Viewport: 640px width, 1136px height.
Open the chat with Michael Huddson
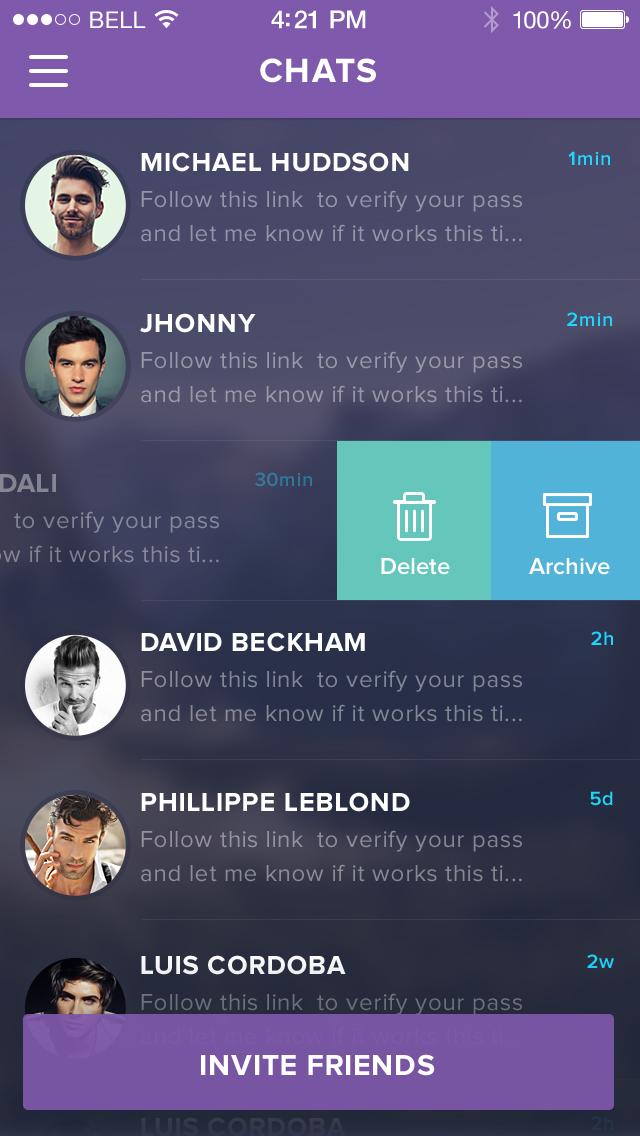(x=330, y=200)
